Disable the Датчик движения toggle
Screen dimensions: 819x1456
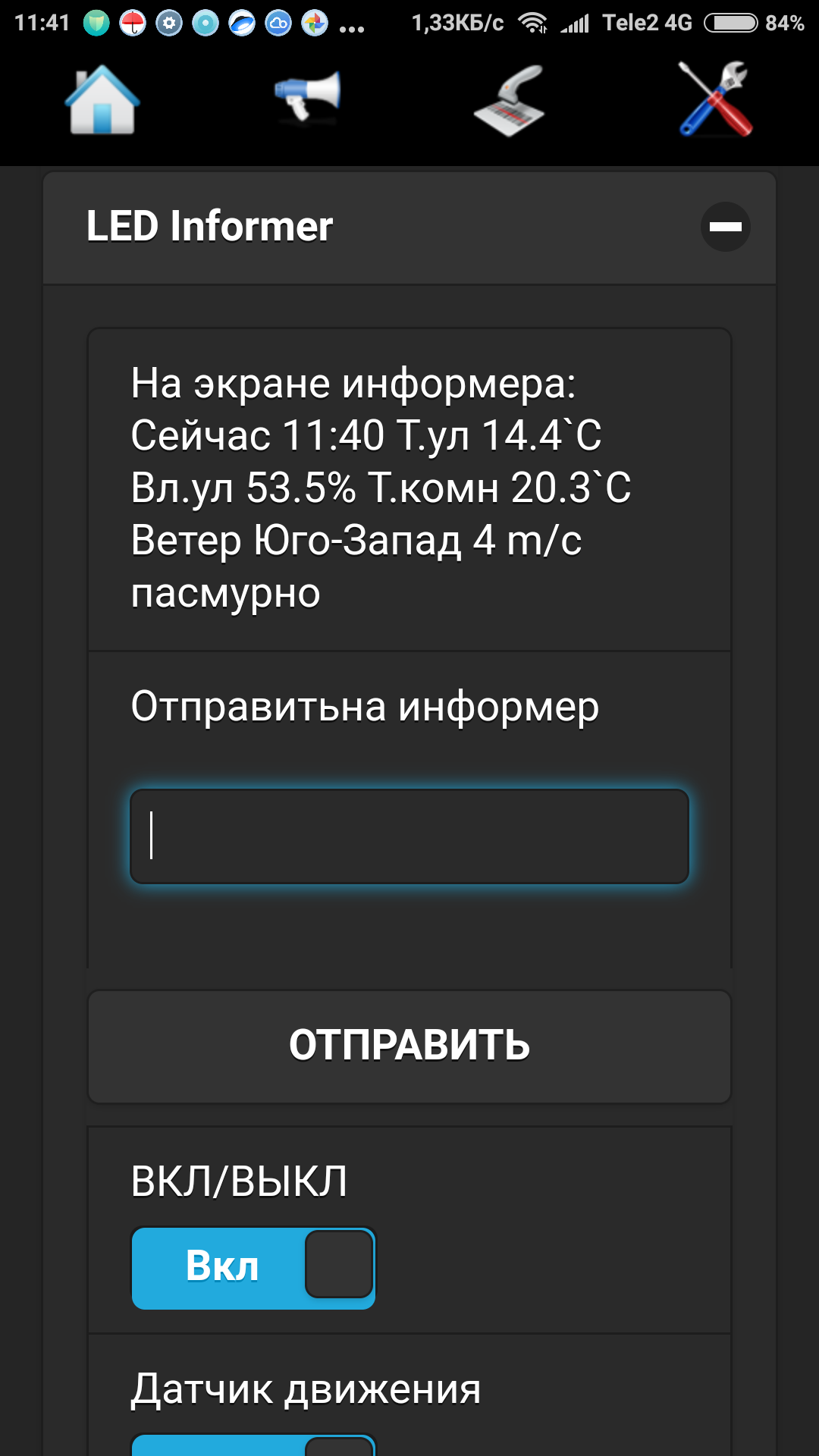[x=253, y=1445]
